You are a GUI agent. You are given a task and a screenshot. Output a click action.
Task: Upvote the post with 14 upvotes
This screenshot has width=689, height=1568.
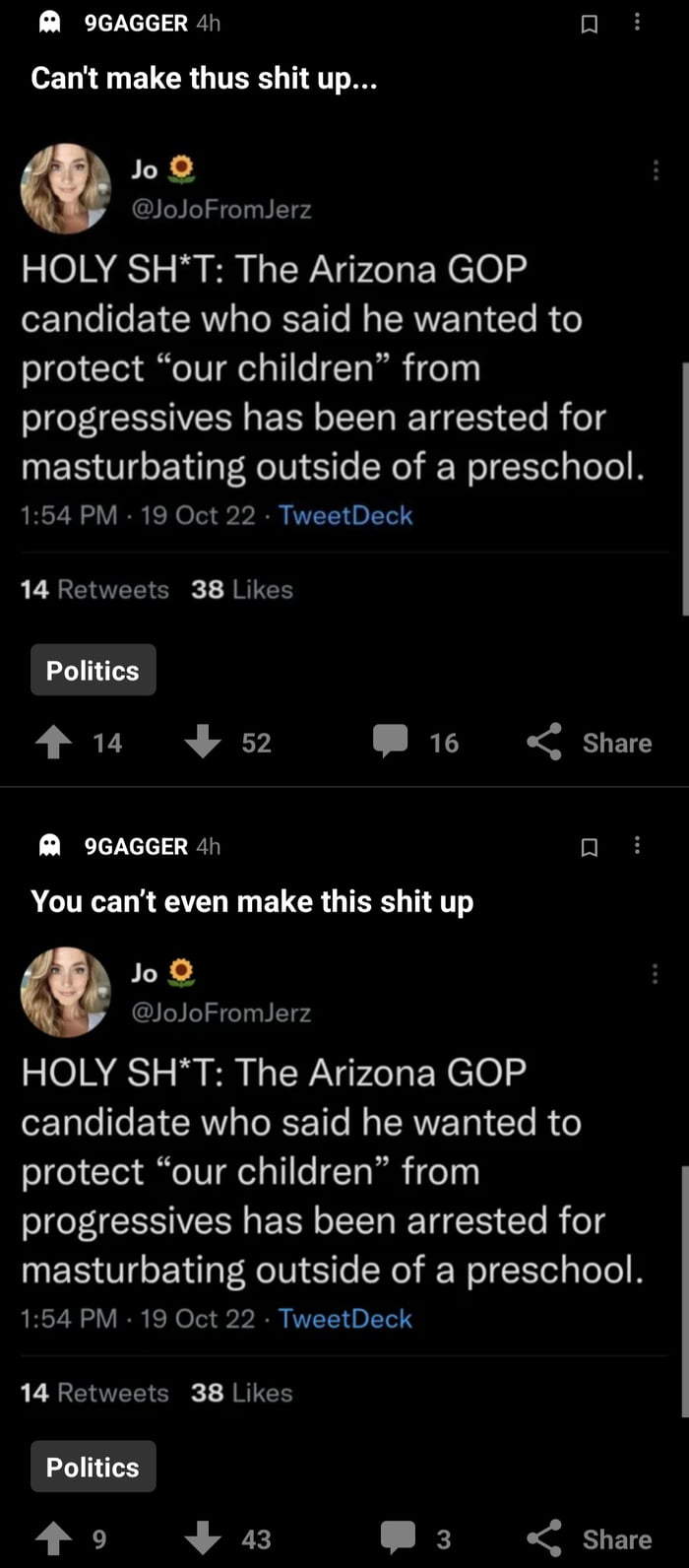[54, 743]
